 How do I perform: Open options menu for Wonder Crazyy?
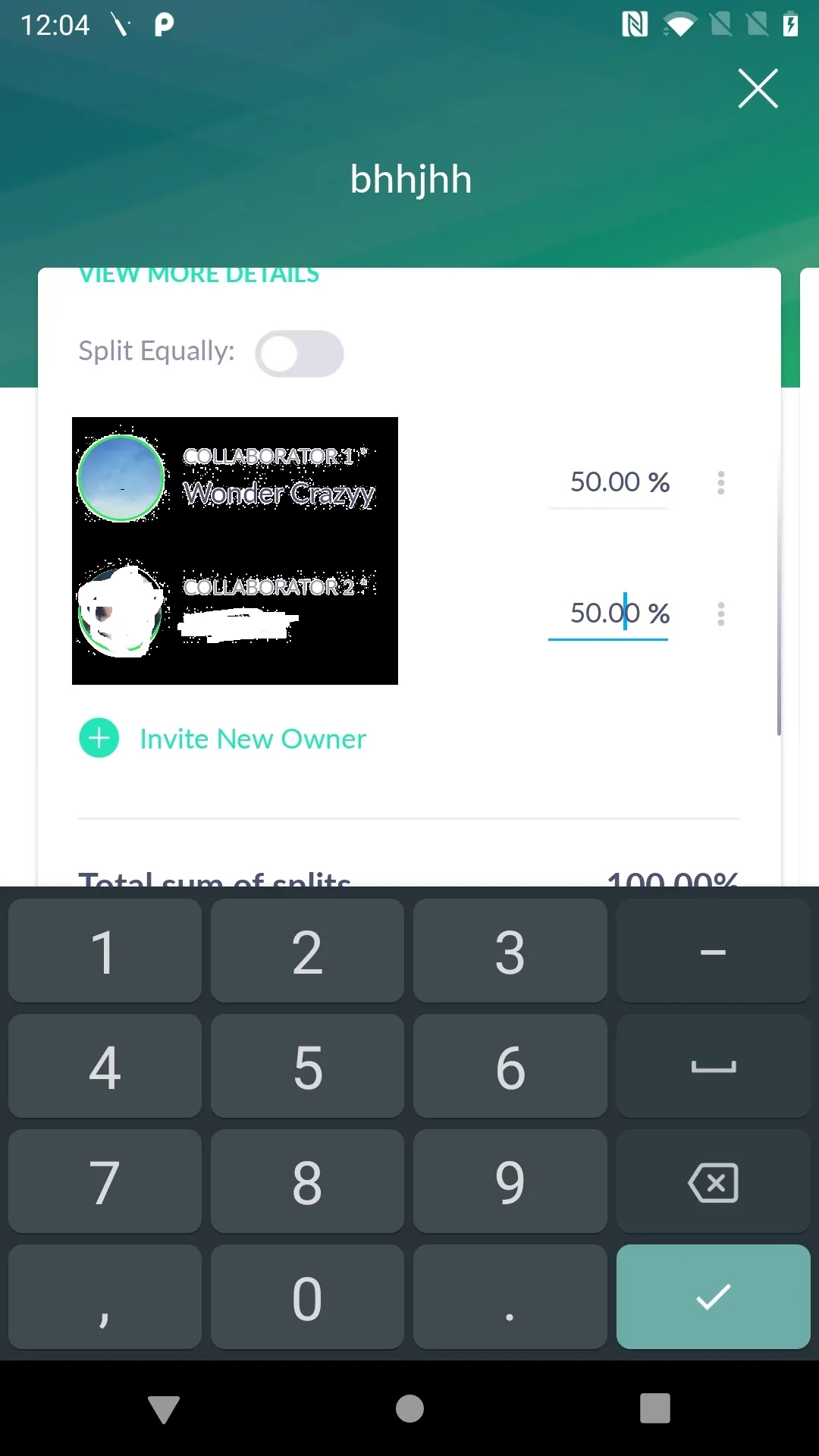(720, 482)
